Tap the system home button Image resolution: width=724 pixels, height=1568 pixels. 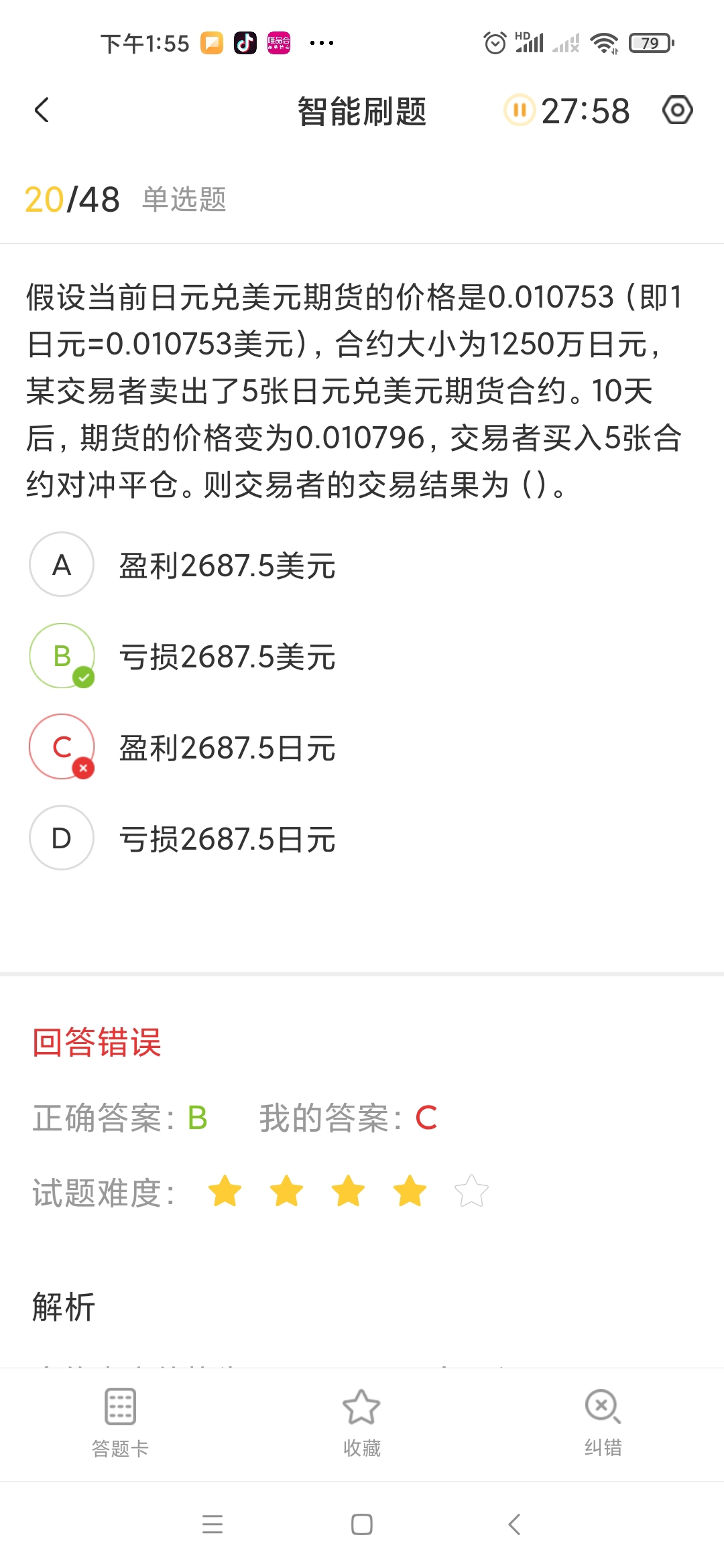361,1524
